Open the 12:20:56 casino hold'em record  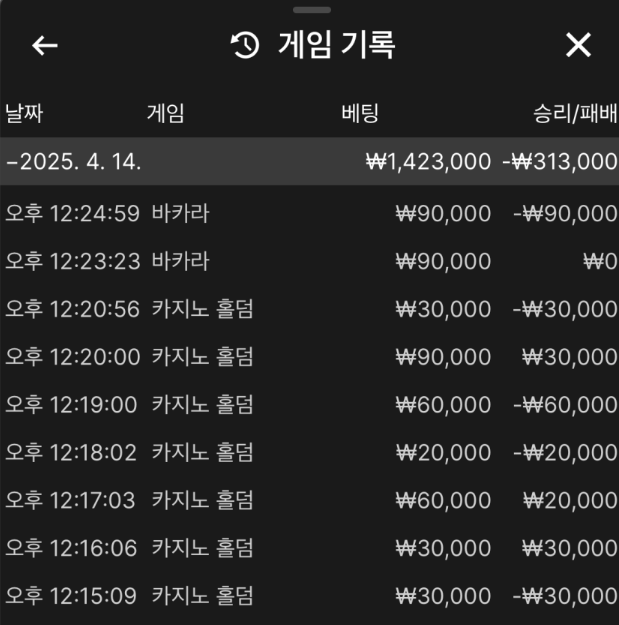tap(309, 309)
